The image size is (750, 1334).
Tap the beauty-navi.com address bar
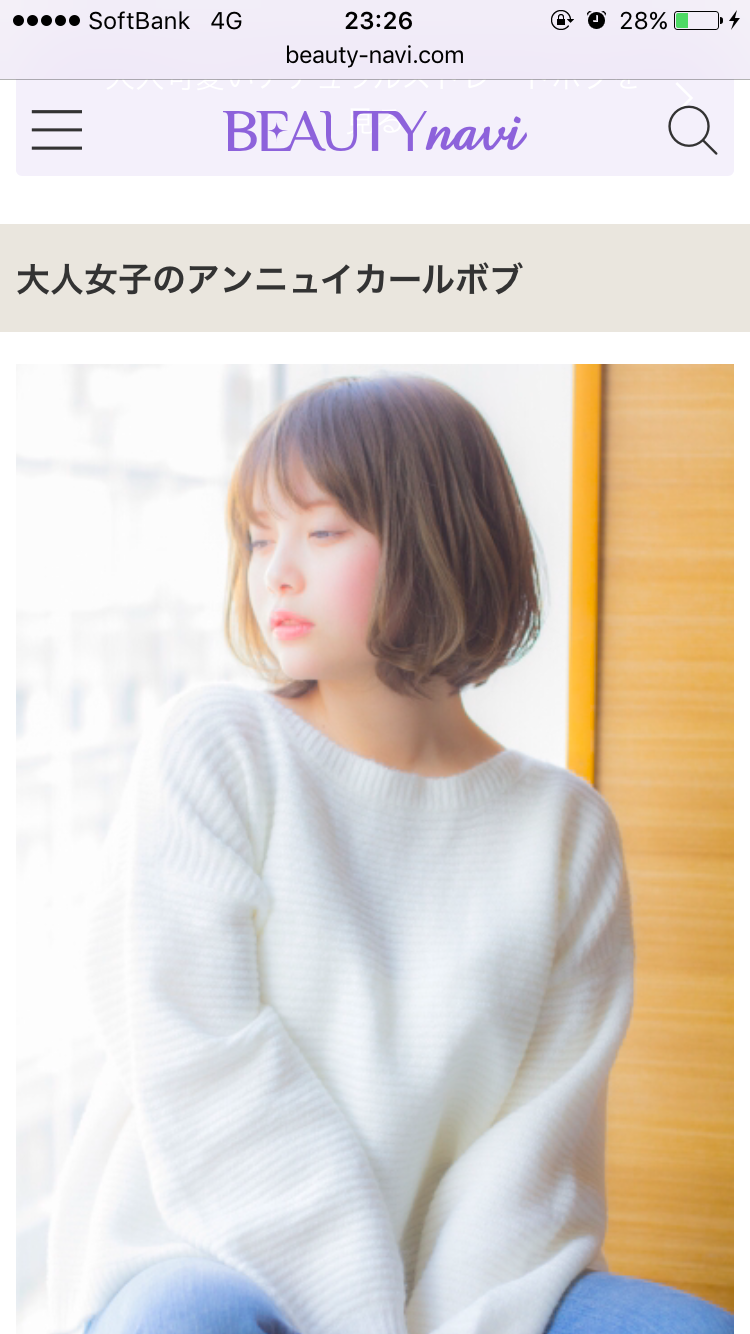[375, 55]
